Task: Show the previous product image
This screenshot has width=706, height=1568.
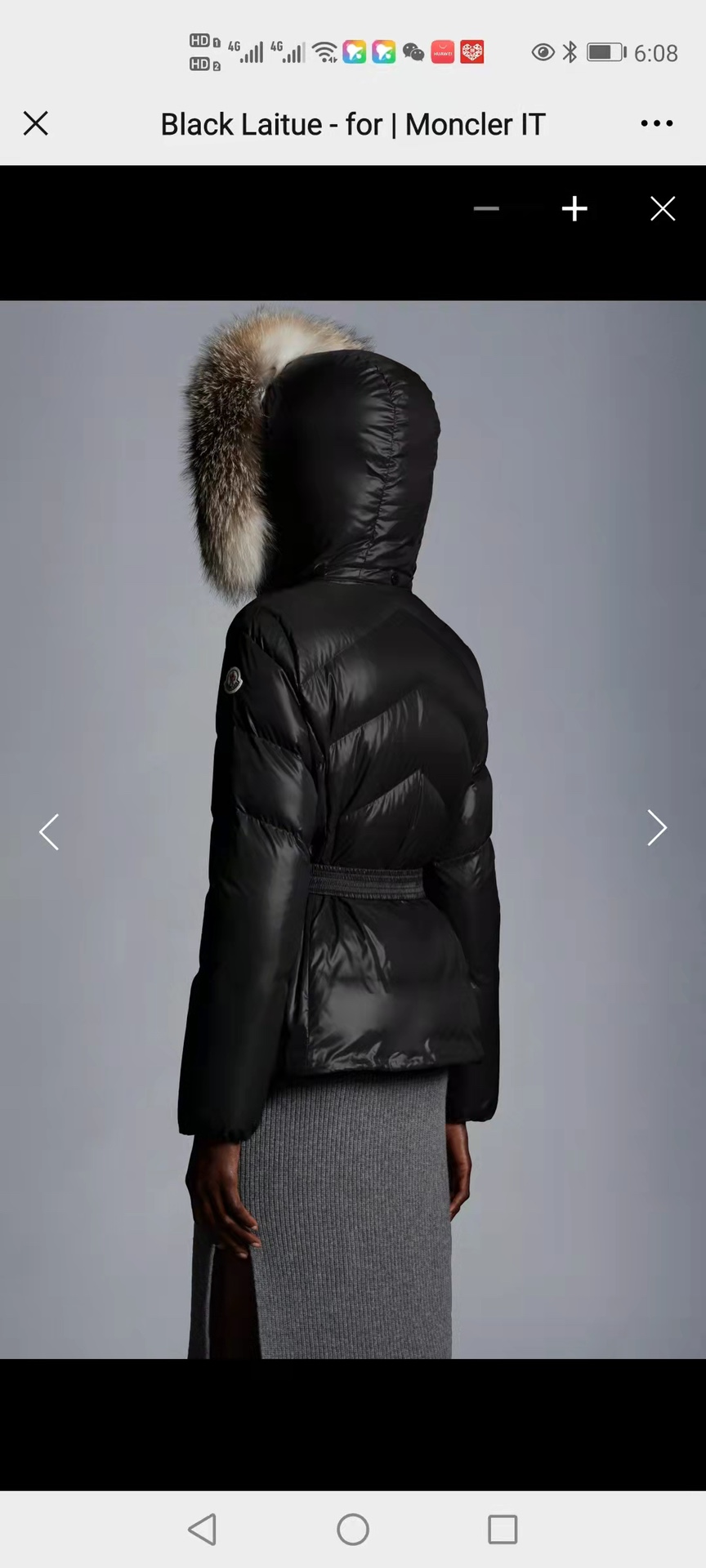Action: click(x=49, y=831)
